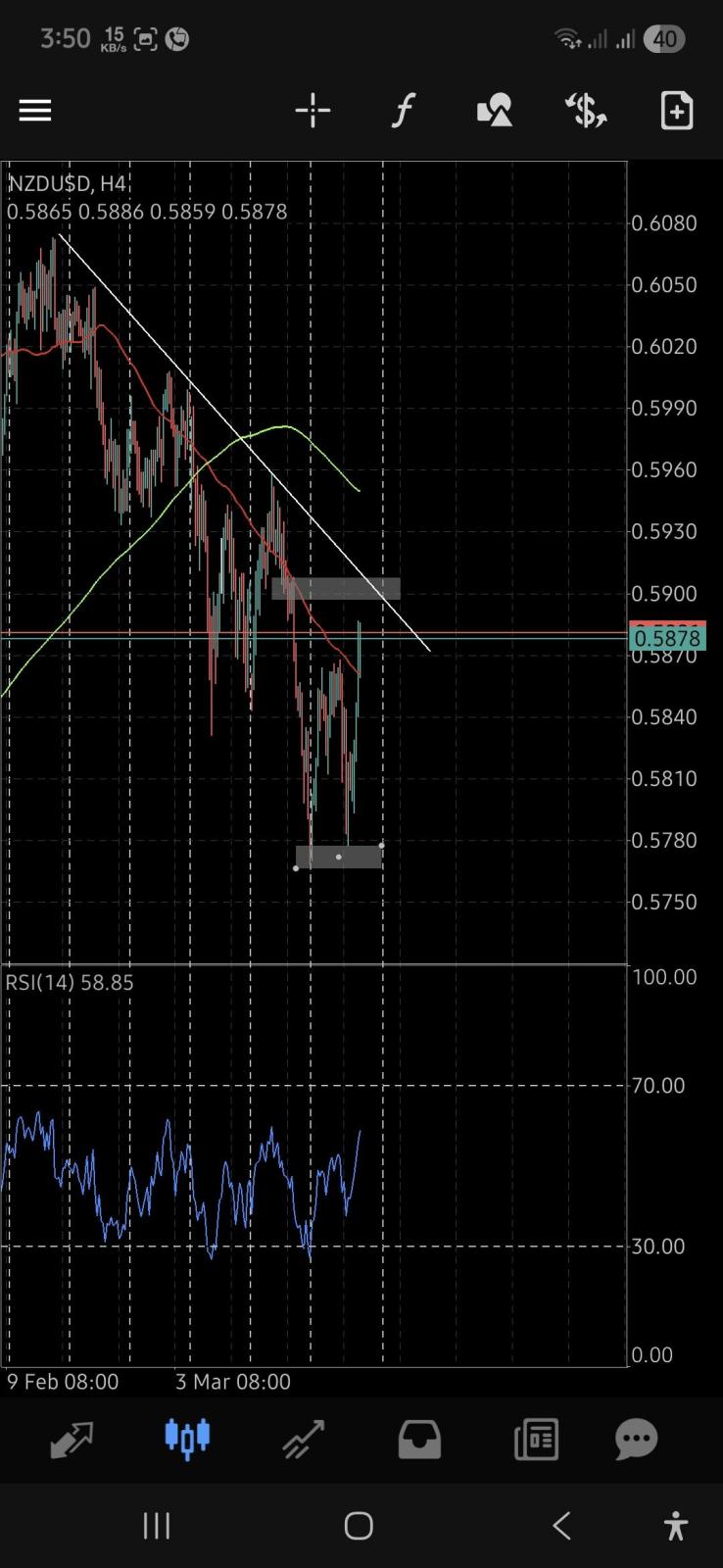
Task: Open the Android recent apps button
Action: point(157,1525)
